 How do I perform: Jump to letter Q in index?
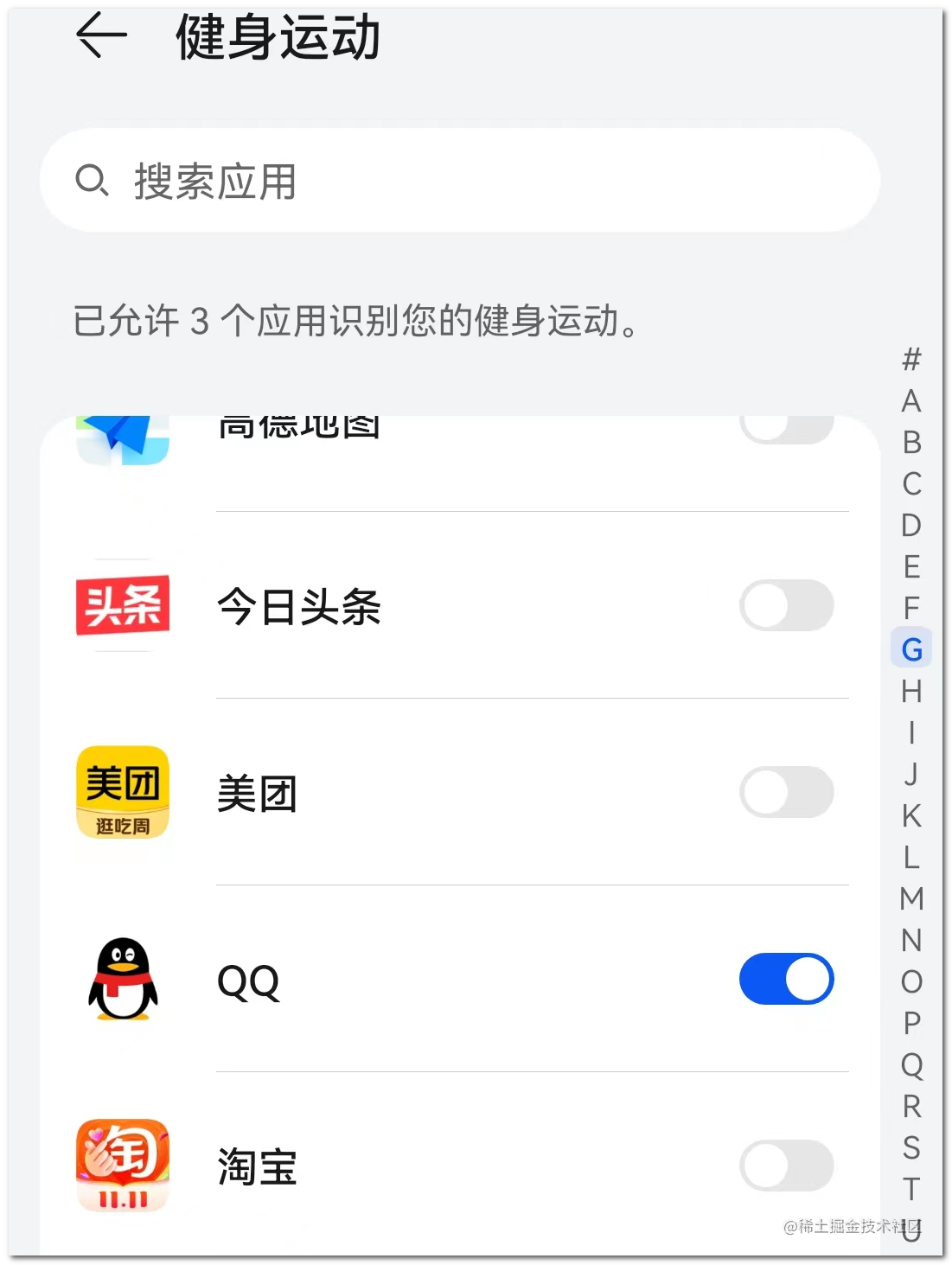(911, 1064)
